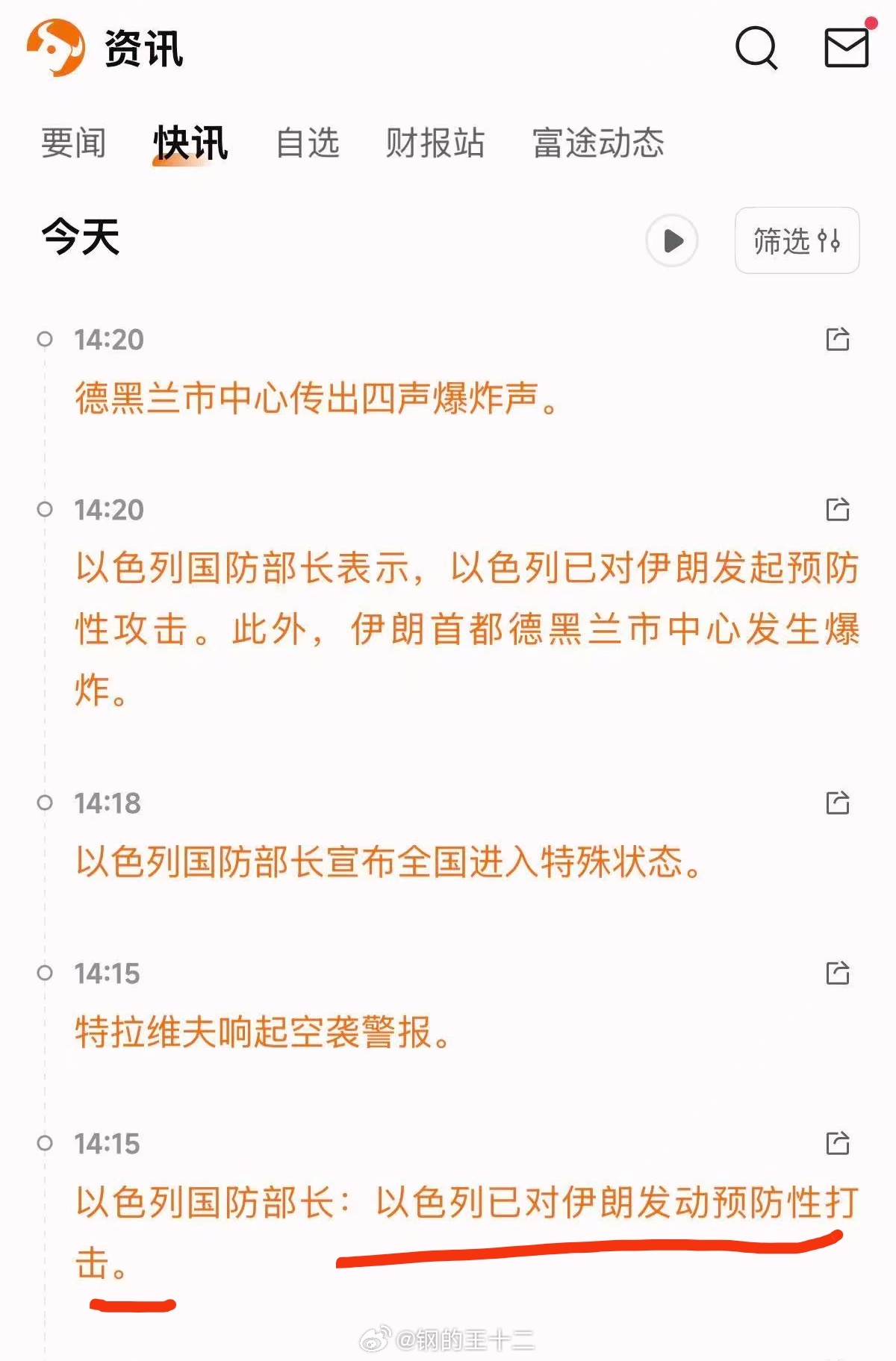Start the play broadcast control beside 今天
The width and height of the screenshot is (896, 1361).
673,240
